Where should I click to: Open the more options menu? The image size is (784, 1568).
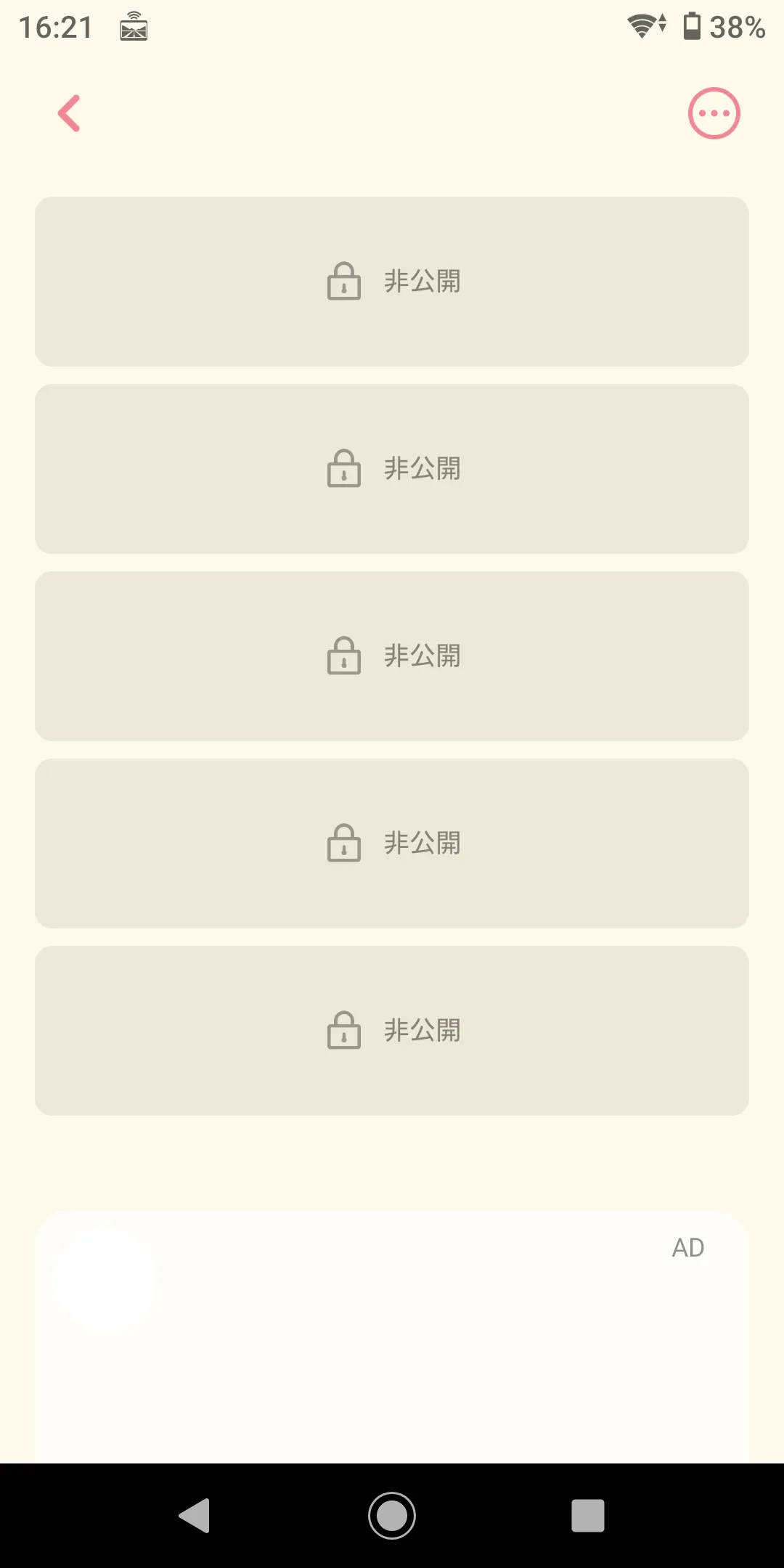pos(714,113)
